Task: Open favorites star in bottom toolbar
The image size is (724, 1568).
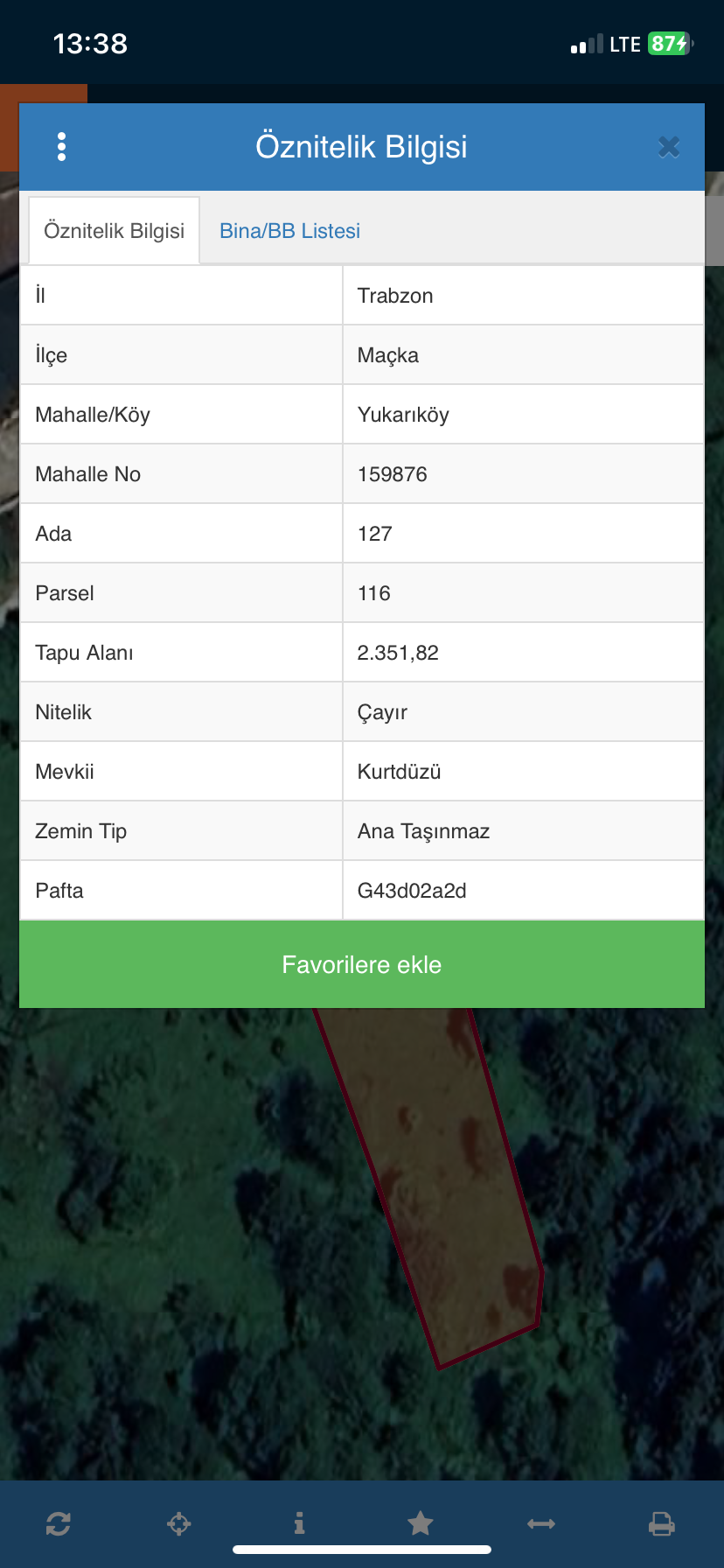Action: [421, 1523]
